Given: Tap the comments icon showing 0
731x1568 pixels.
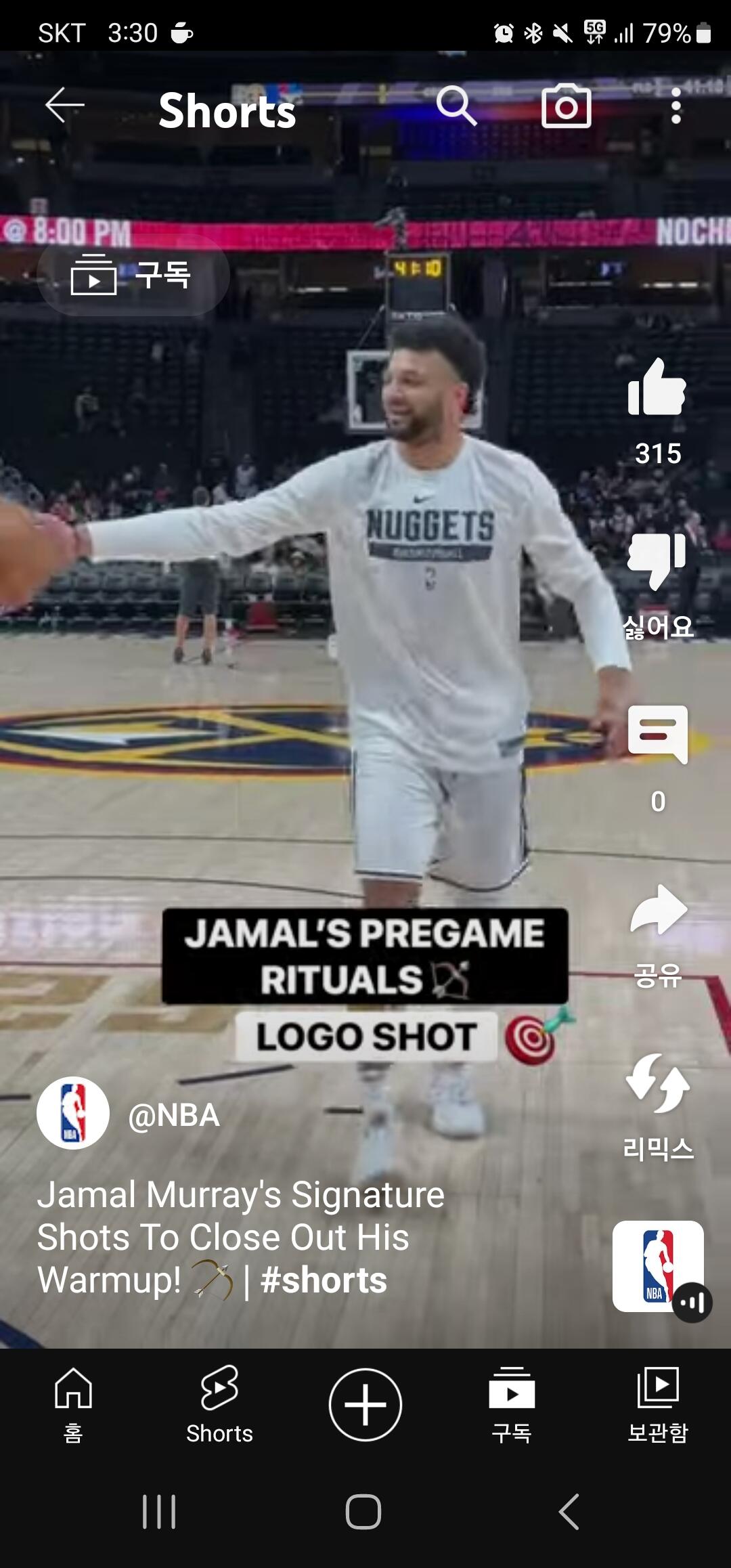Looking at the screenshot, I should (x=657, y=742).
